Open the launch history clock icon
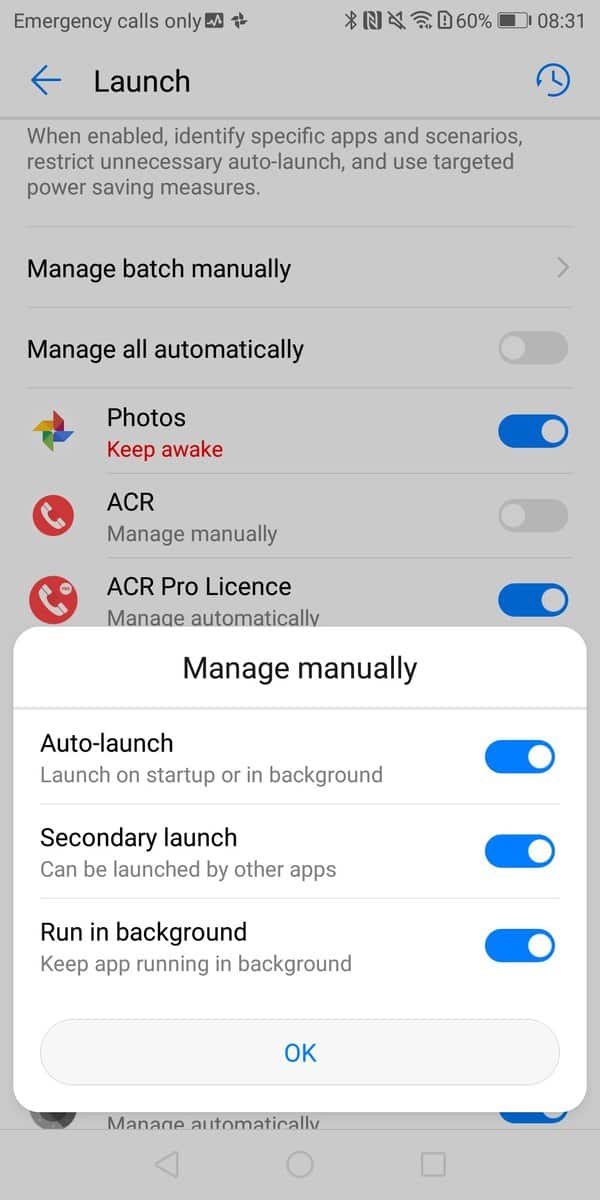 tap(552, 81)
